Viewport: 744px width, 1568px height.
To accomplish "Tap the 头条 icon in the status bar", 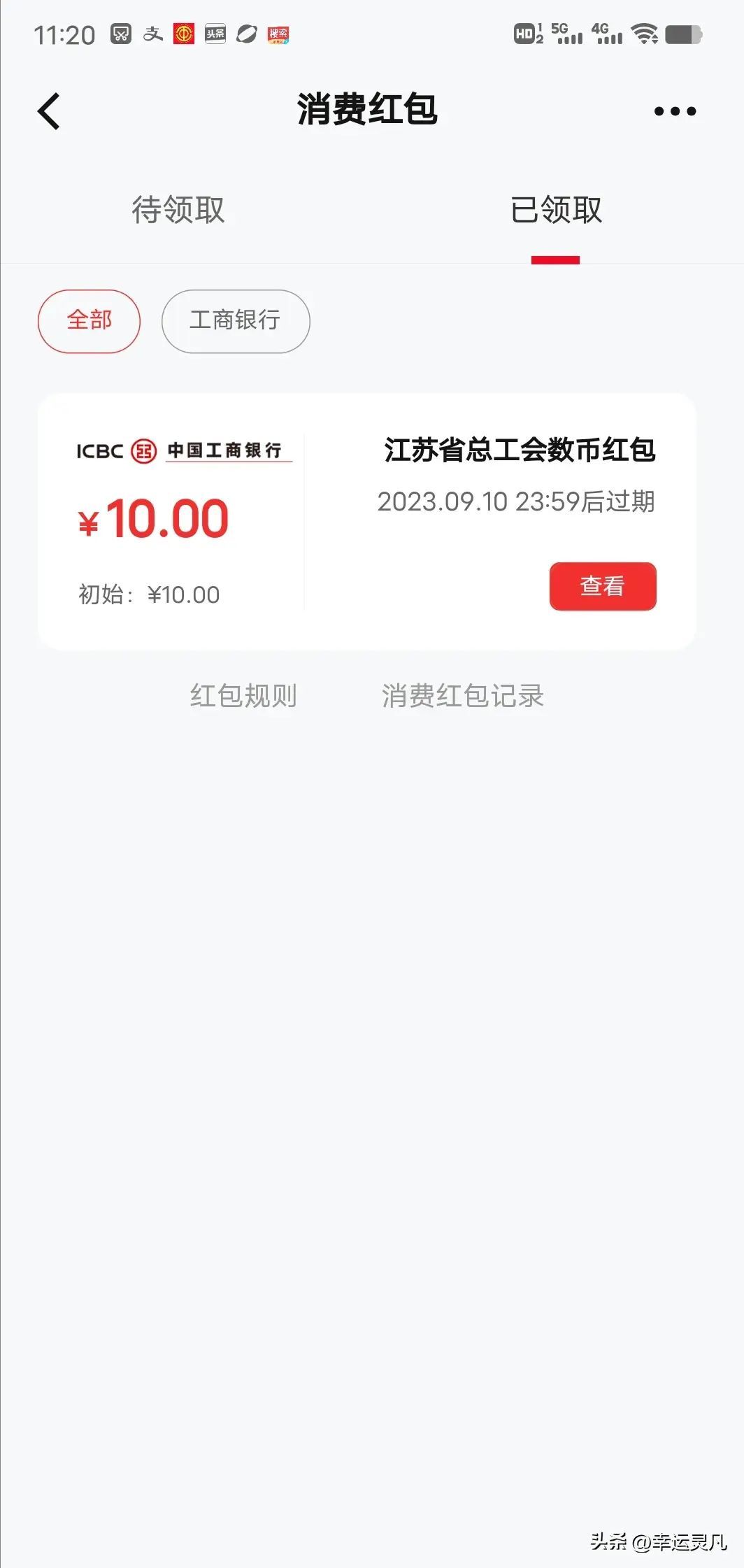I will click(215, 34).
